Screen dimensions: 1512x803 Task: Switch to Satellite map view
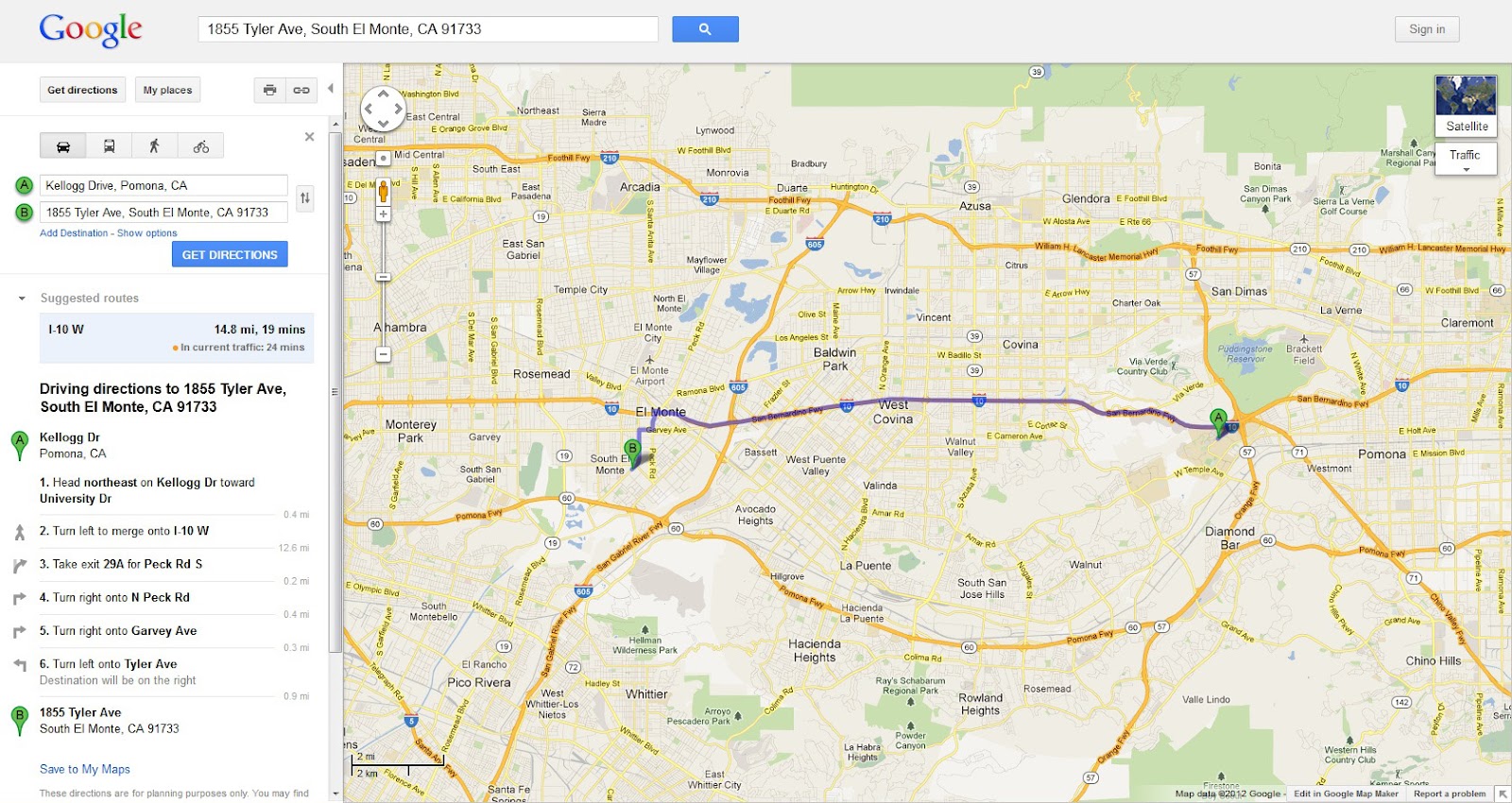point(1466,107)
